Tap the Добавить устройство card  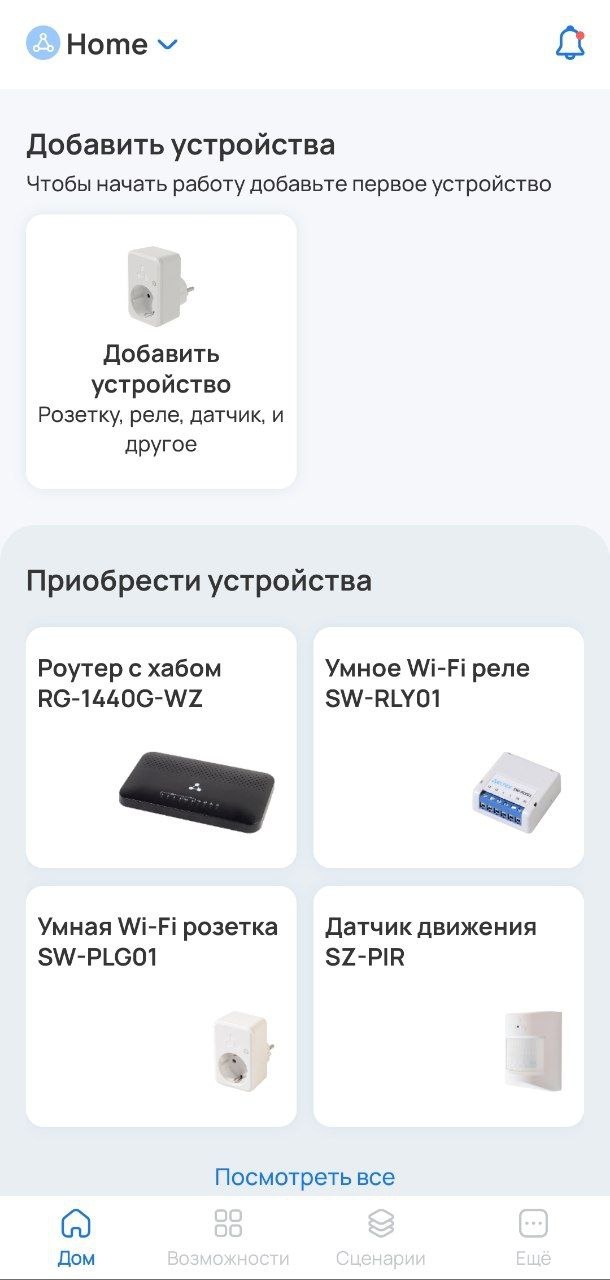point(161,352)
